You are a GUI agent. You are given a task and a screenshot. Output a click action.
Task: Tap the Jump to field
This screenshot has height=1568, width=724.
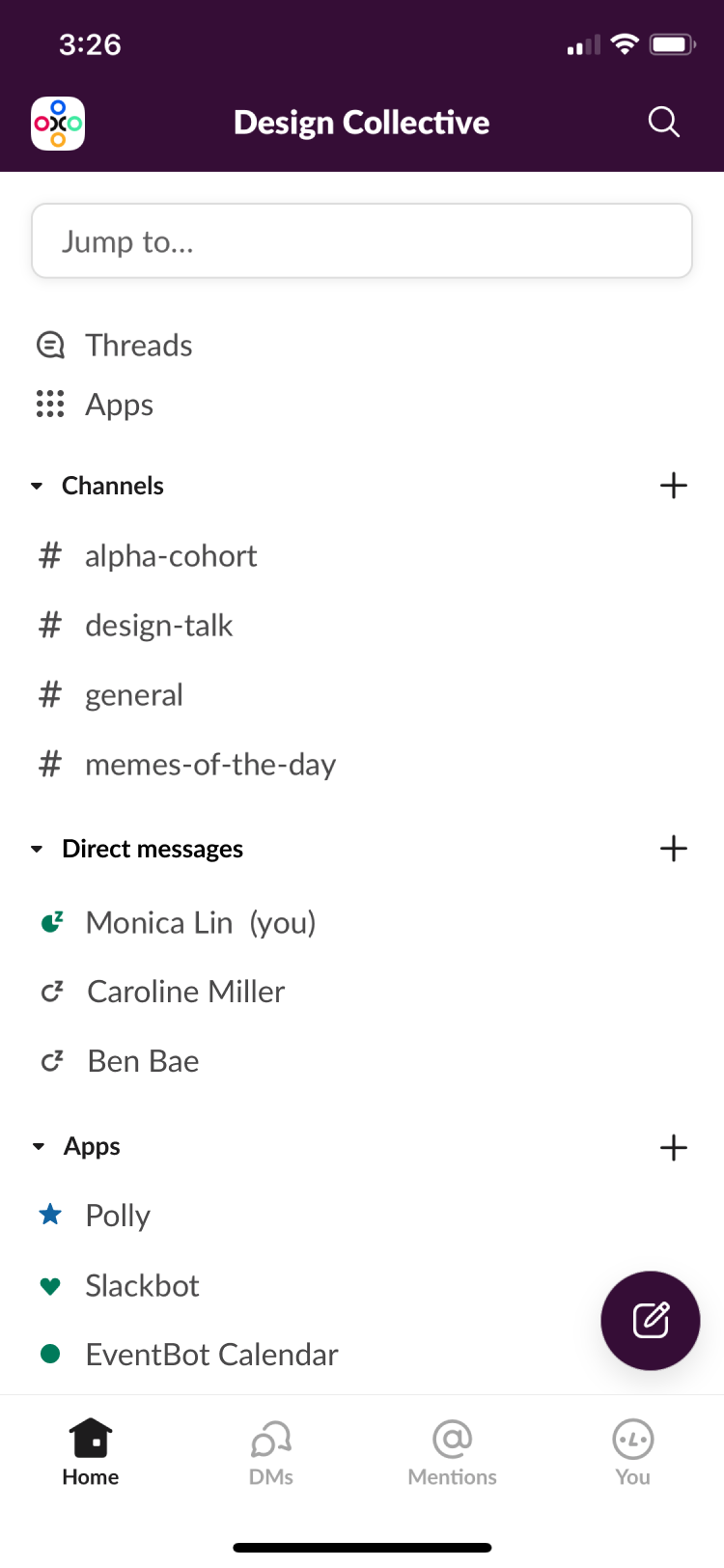(x=362, y=240)
